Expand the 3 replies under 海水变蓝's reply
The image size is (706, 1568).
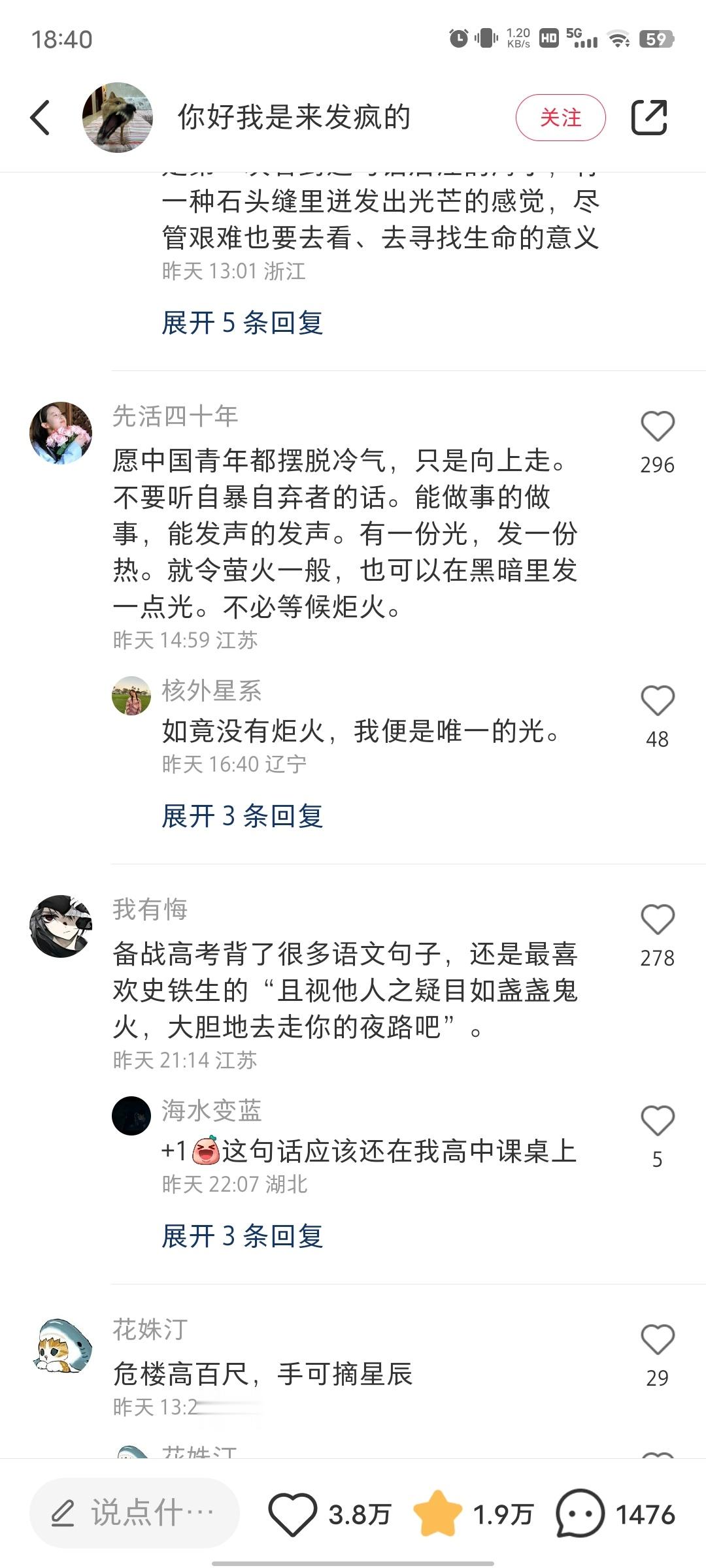[243, 1236]
